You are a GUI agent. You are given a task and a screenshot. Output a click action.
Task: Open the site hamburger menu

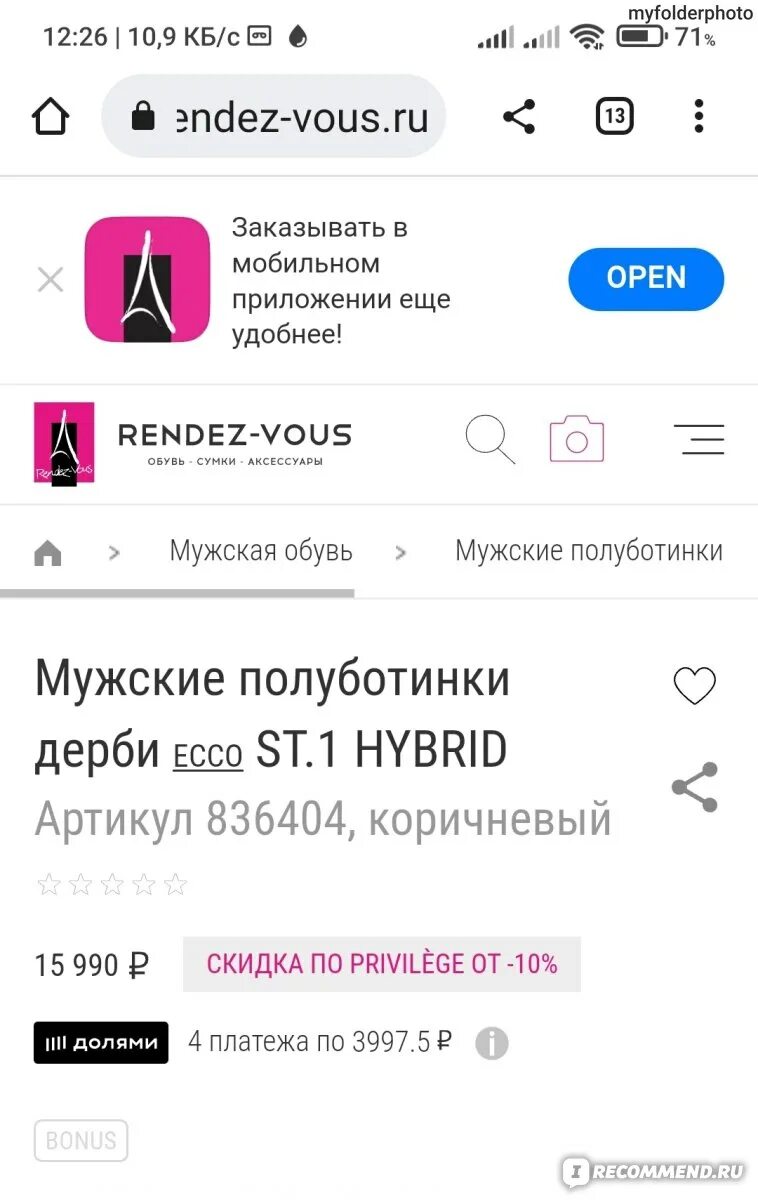pos(699,440)
